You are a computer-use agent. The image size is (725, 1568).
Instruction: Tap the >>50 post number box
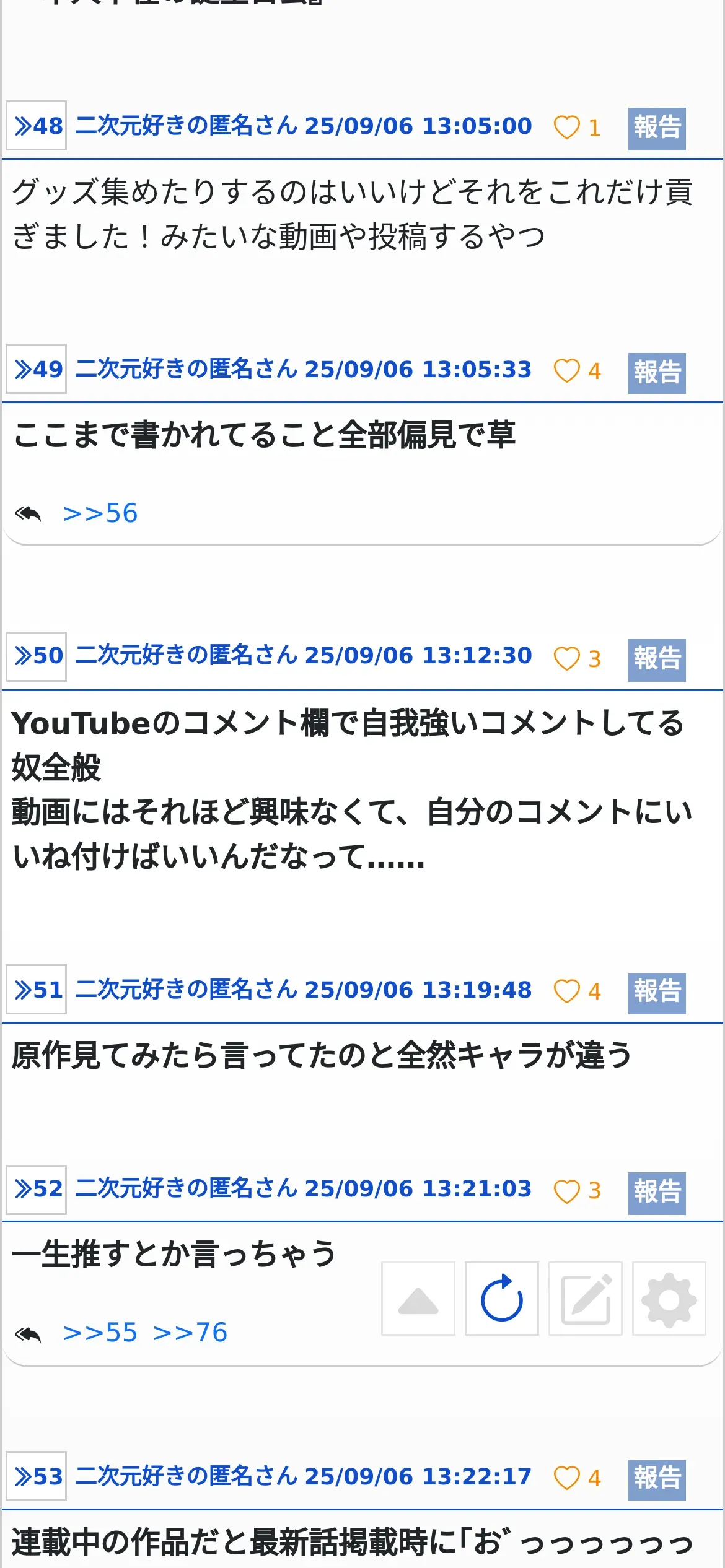coord(37,656)
